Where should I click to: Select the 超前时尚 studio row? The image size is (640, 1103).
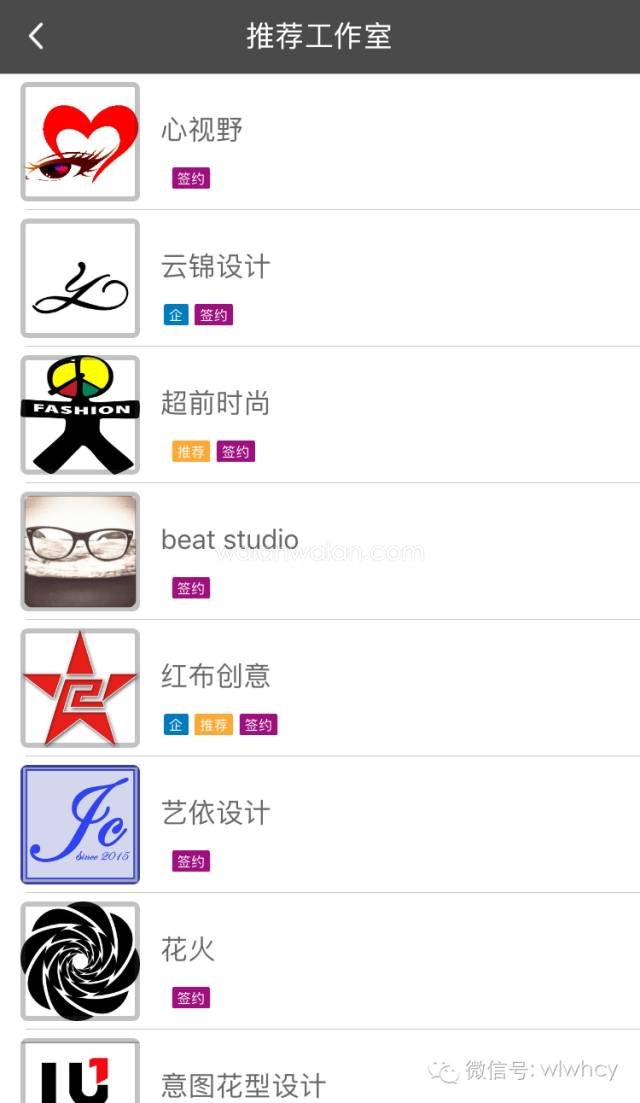click(215, 404)
